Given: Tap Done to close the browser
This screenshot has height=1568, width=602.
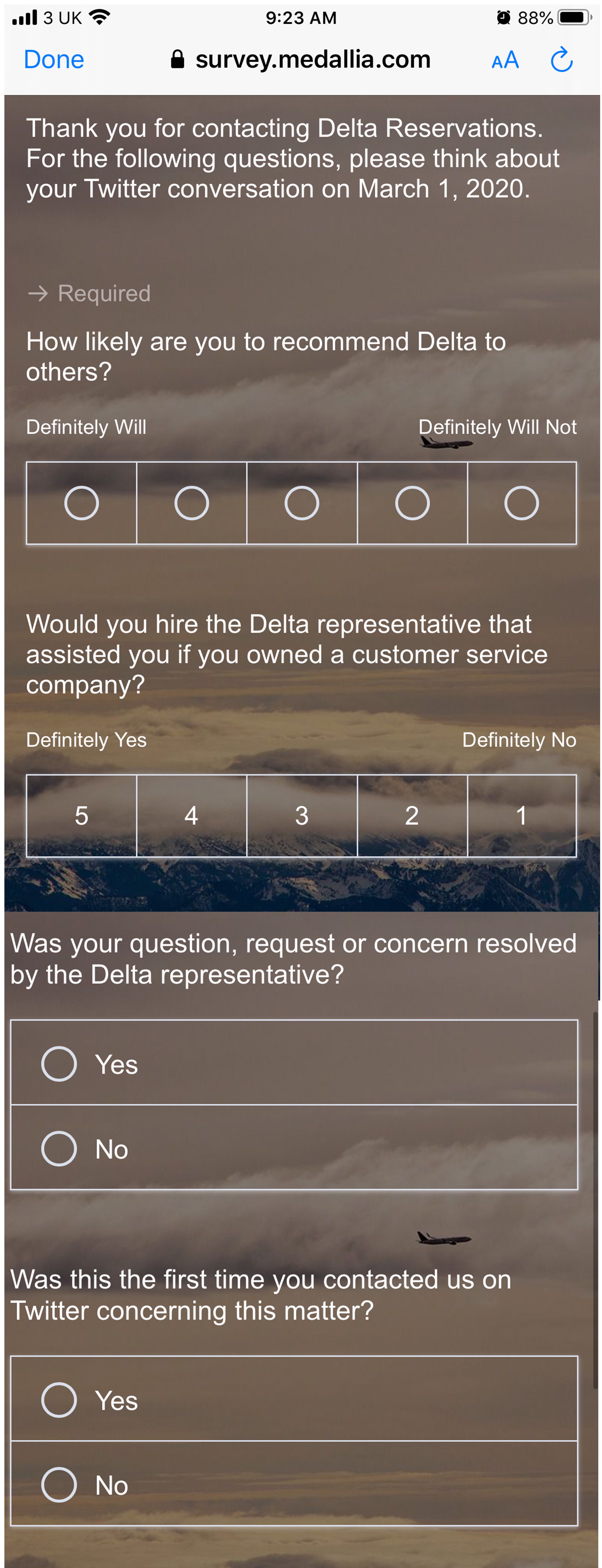Looking at the screenshot, I should [x=54, y=60].
